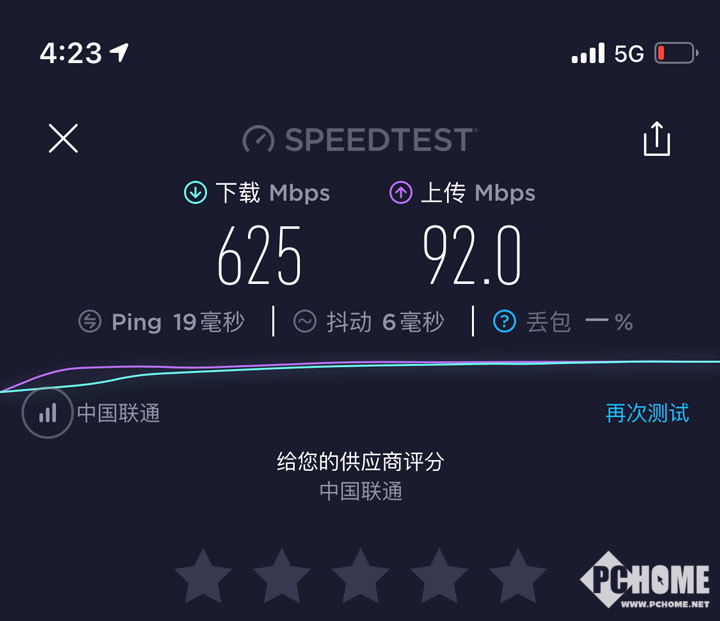Rate the provider one star
Image resolution: width=720 pixels, height=621 pixels.
pyautogui.click(x=203, y=576)
